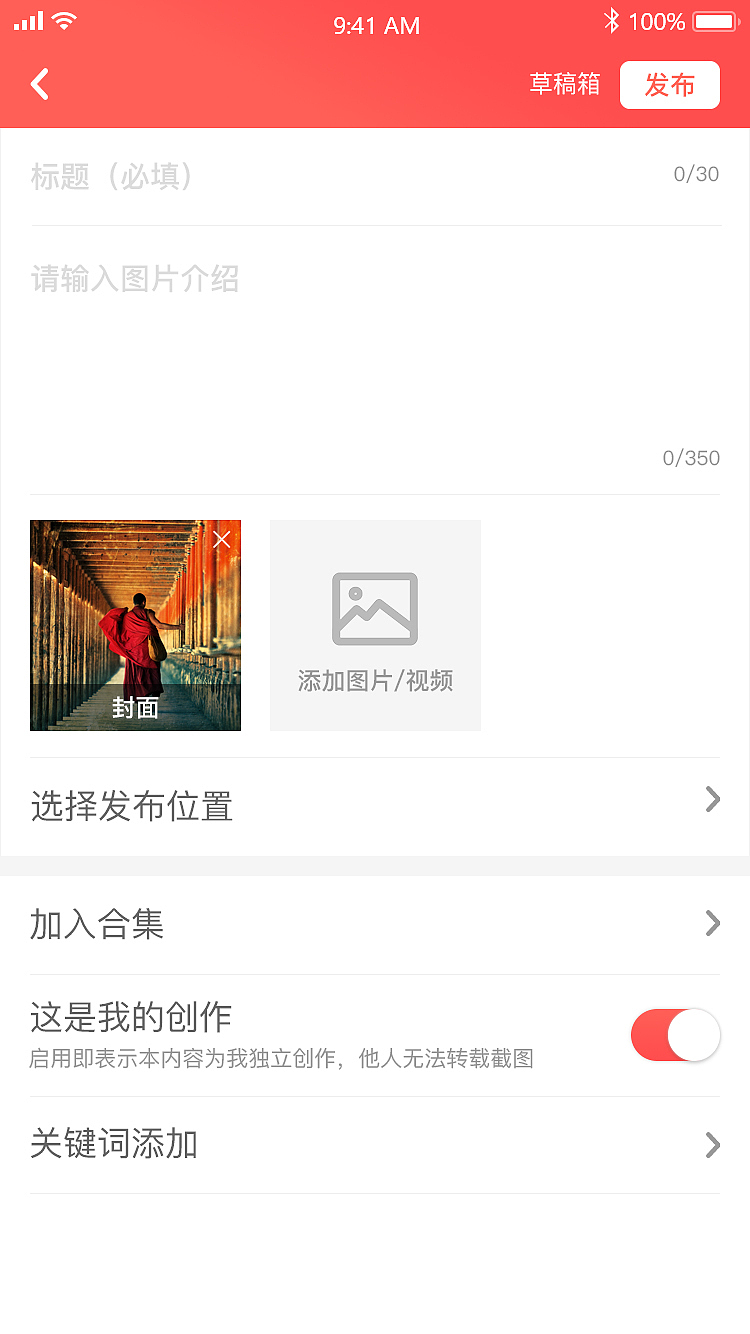Image resolution: width=750 pixels, height=1334 pixels.
Task: Open the 草稿箱 drafts box
Action: coord(565,85)
